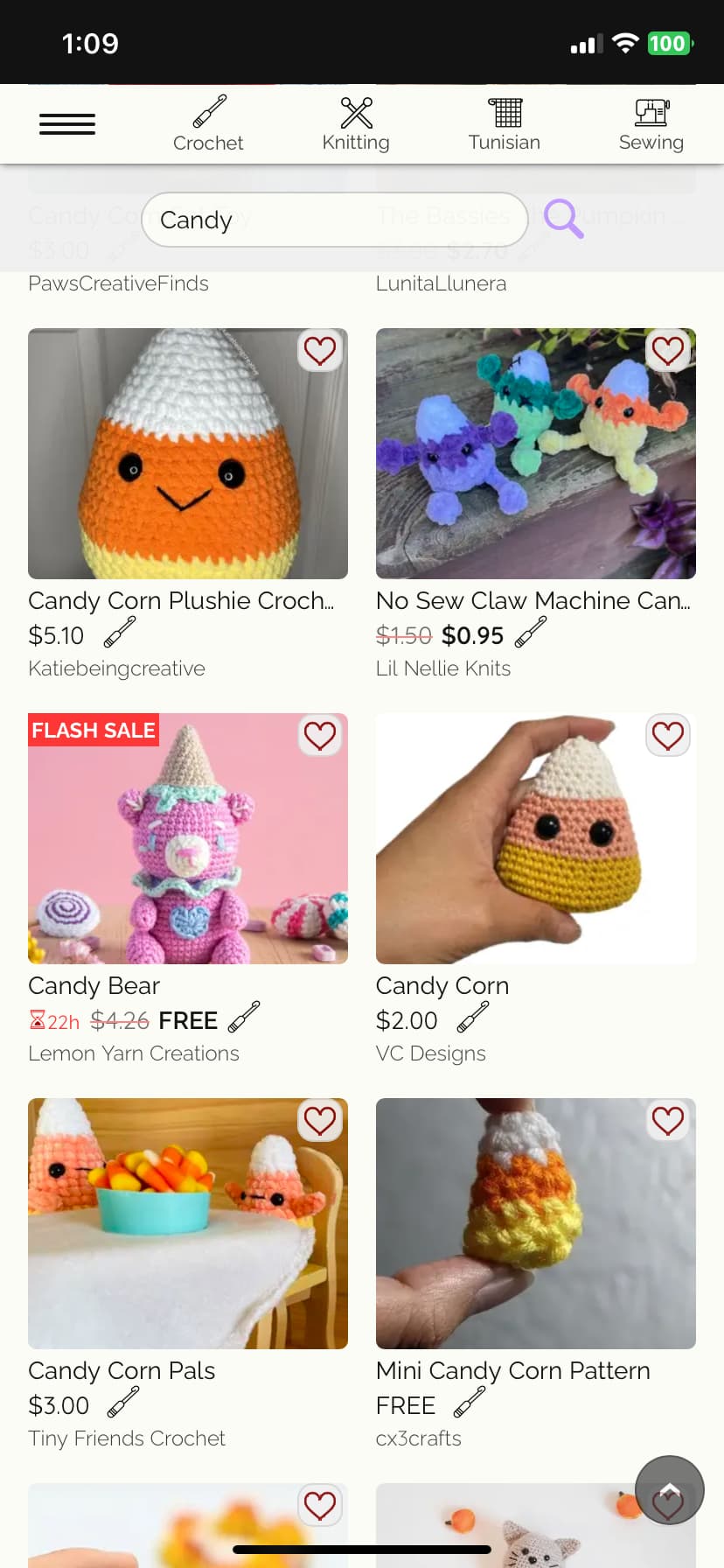Switch to the Knitting category
Screen dimensions: 724x1568
click(x=356, y=123)
